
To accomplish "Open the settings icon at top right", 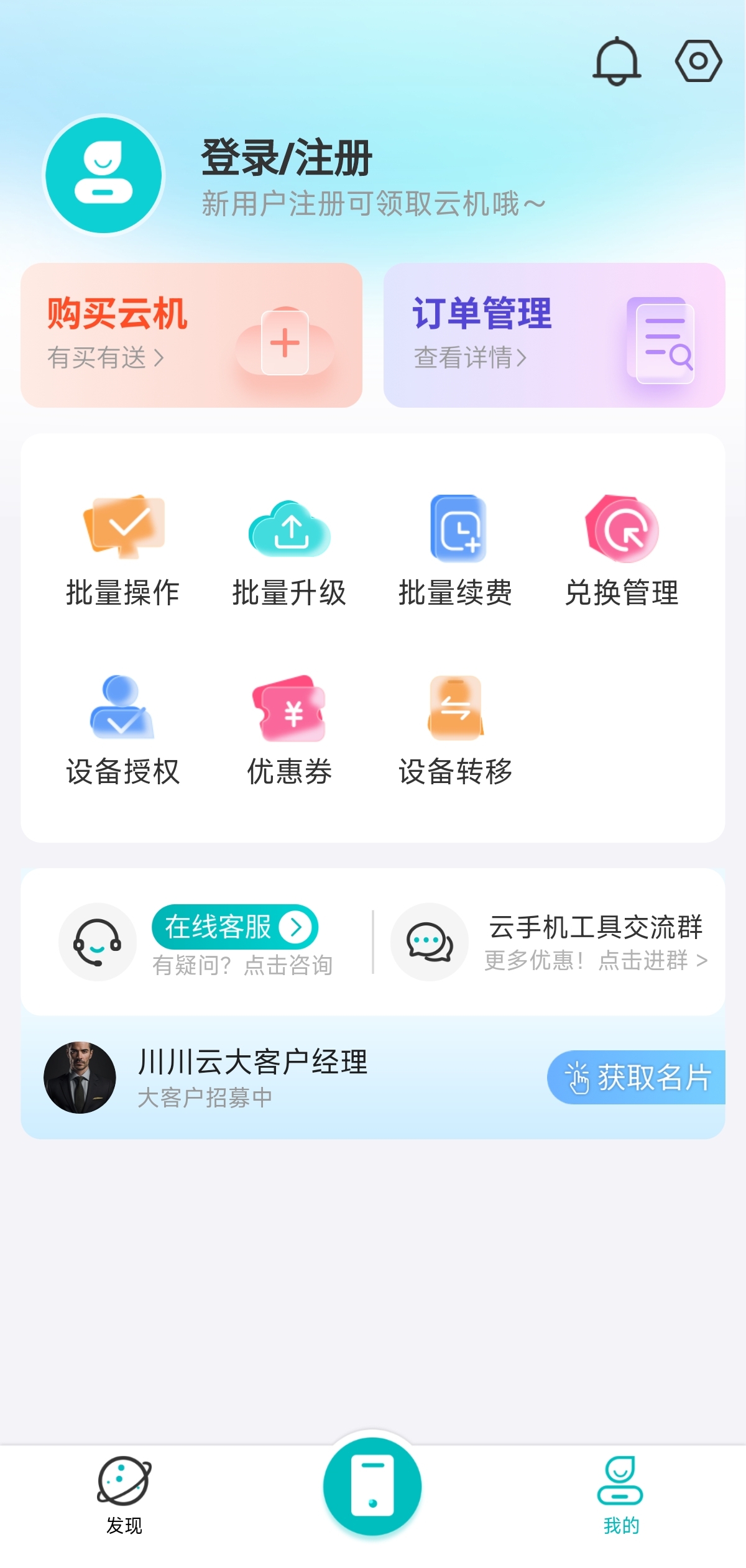I will coord(699,61).
